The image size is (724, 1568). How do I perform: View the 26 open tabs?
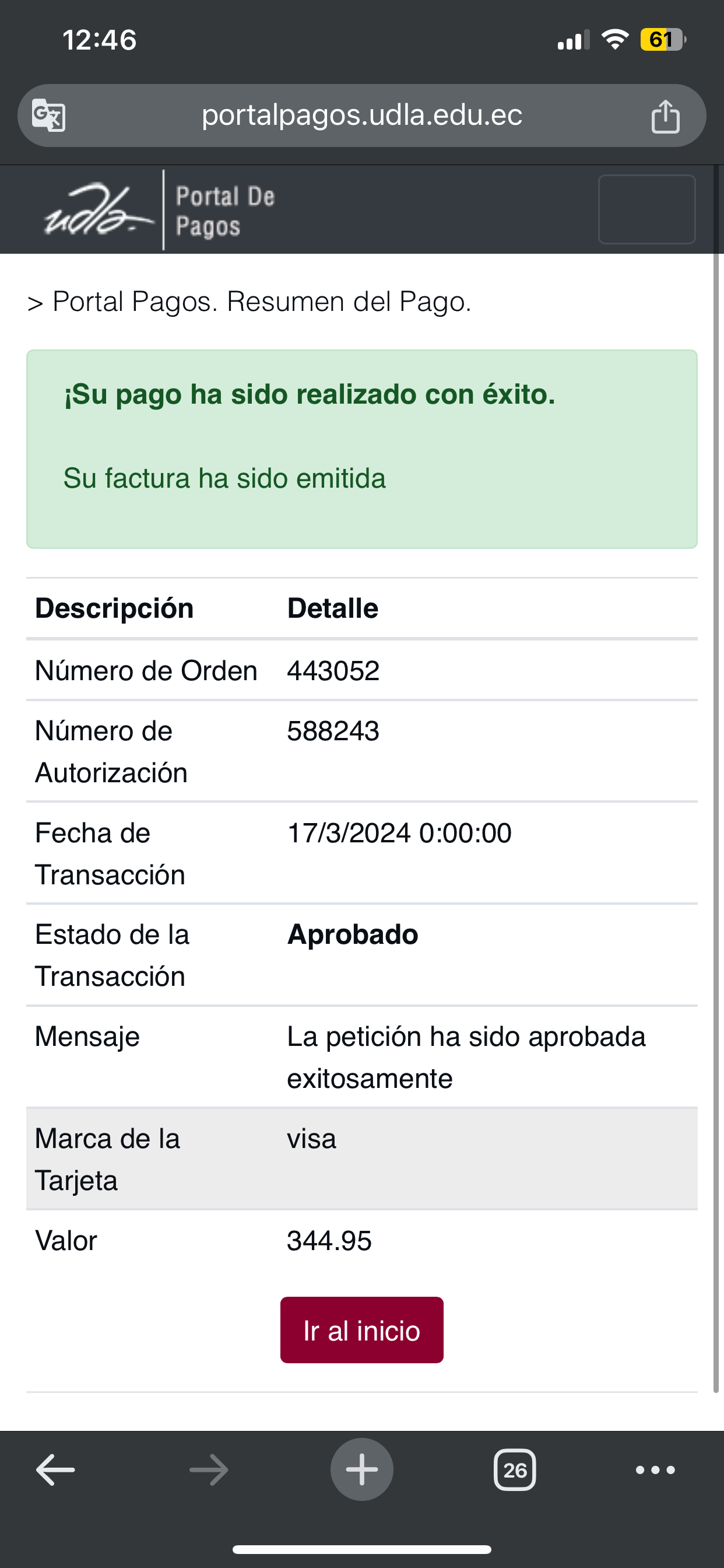[515, 1470]
